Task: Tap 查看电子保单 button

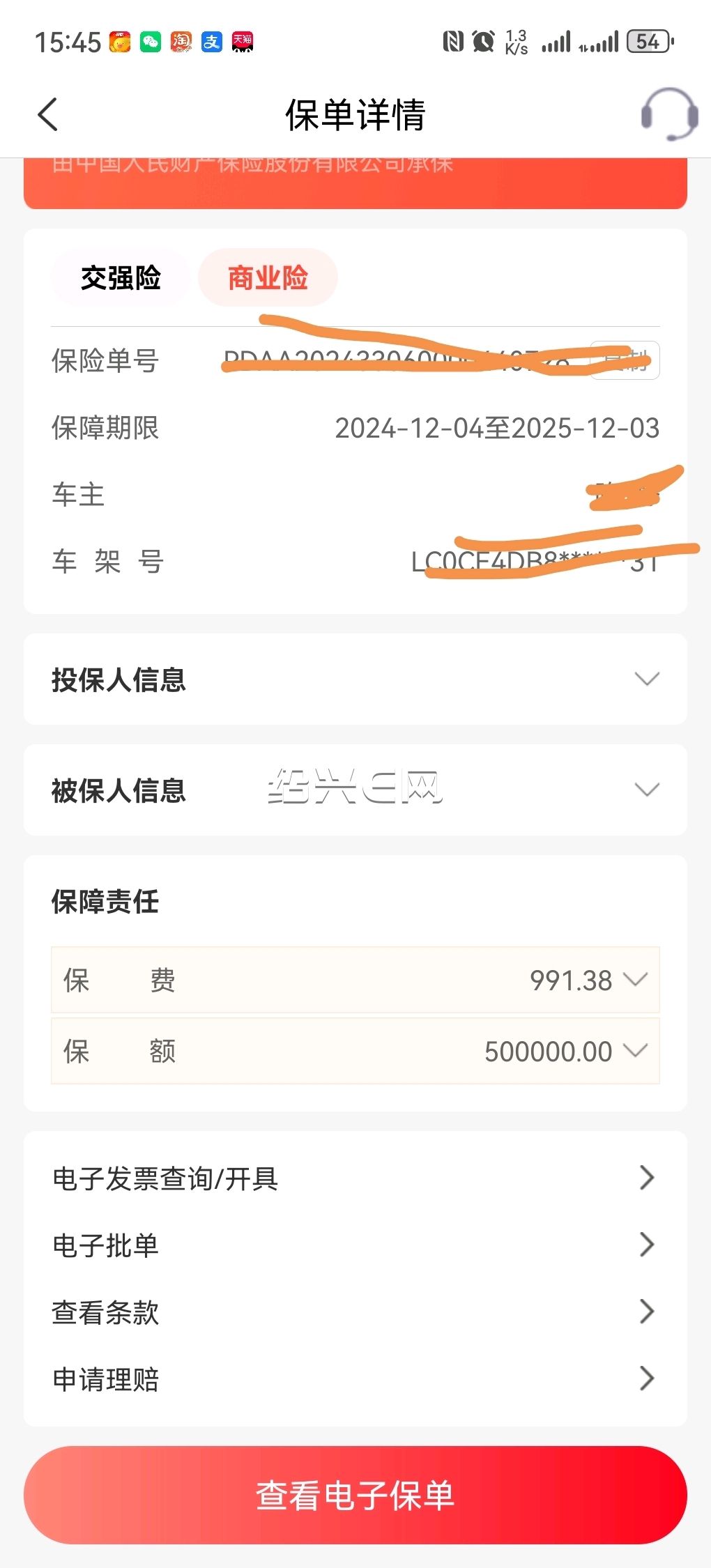Action: [355, 1495]
